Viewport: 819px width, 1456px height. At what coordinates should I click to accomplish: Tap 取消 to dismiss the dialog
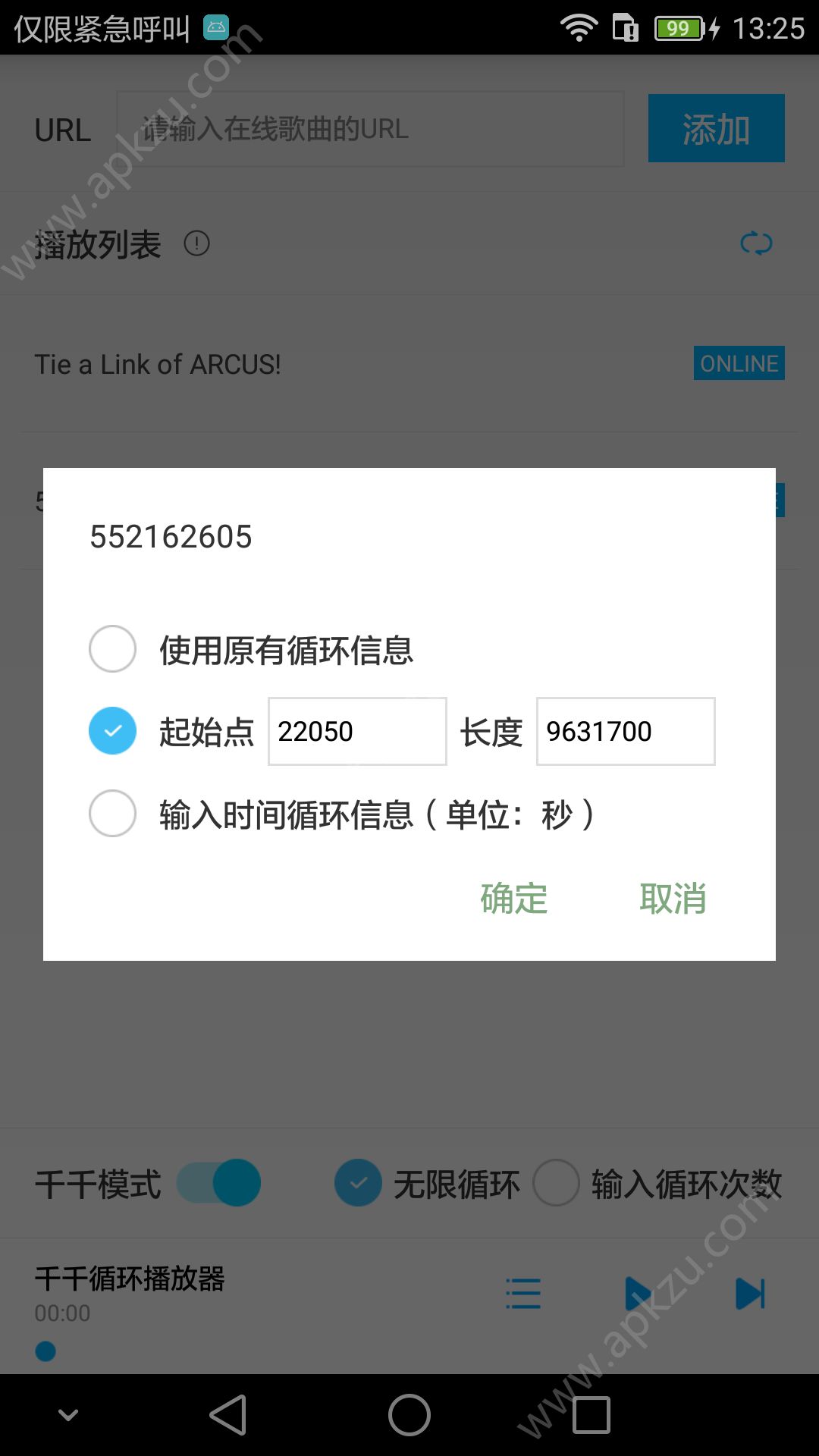(673, 899)
